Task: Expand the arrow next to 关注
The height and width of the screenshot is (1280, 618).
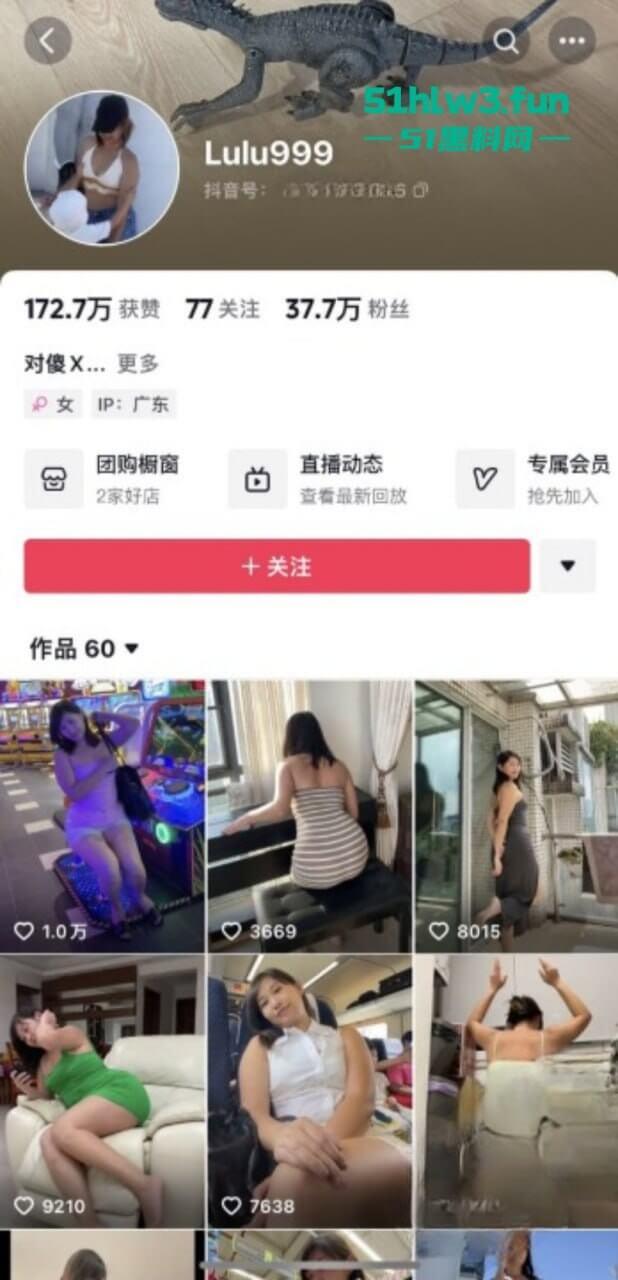Action: [567, 566]
